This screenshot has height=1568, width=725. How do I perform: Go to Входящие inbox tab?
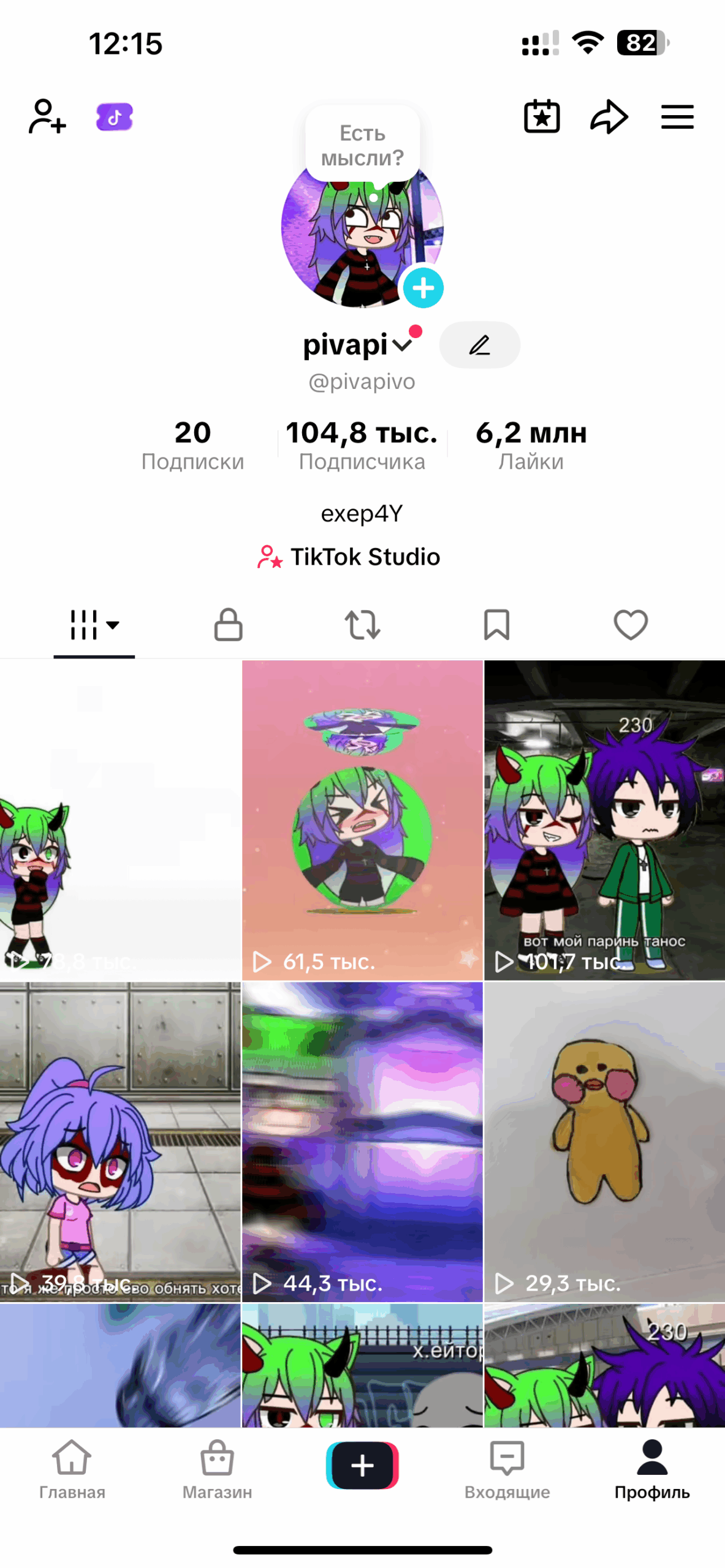click(506, 1476)
